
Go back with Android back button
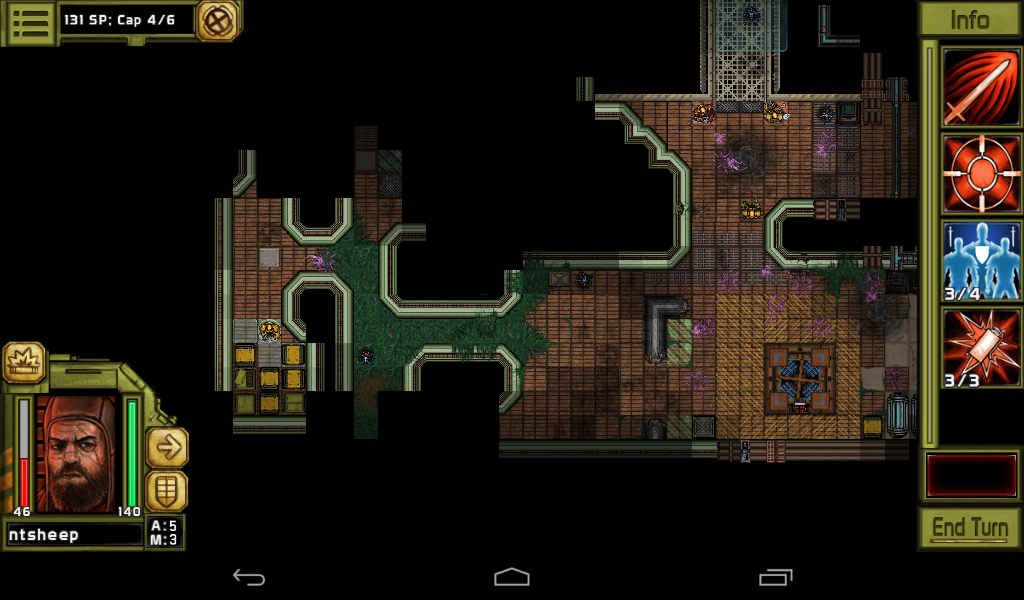click(248, 577)
